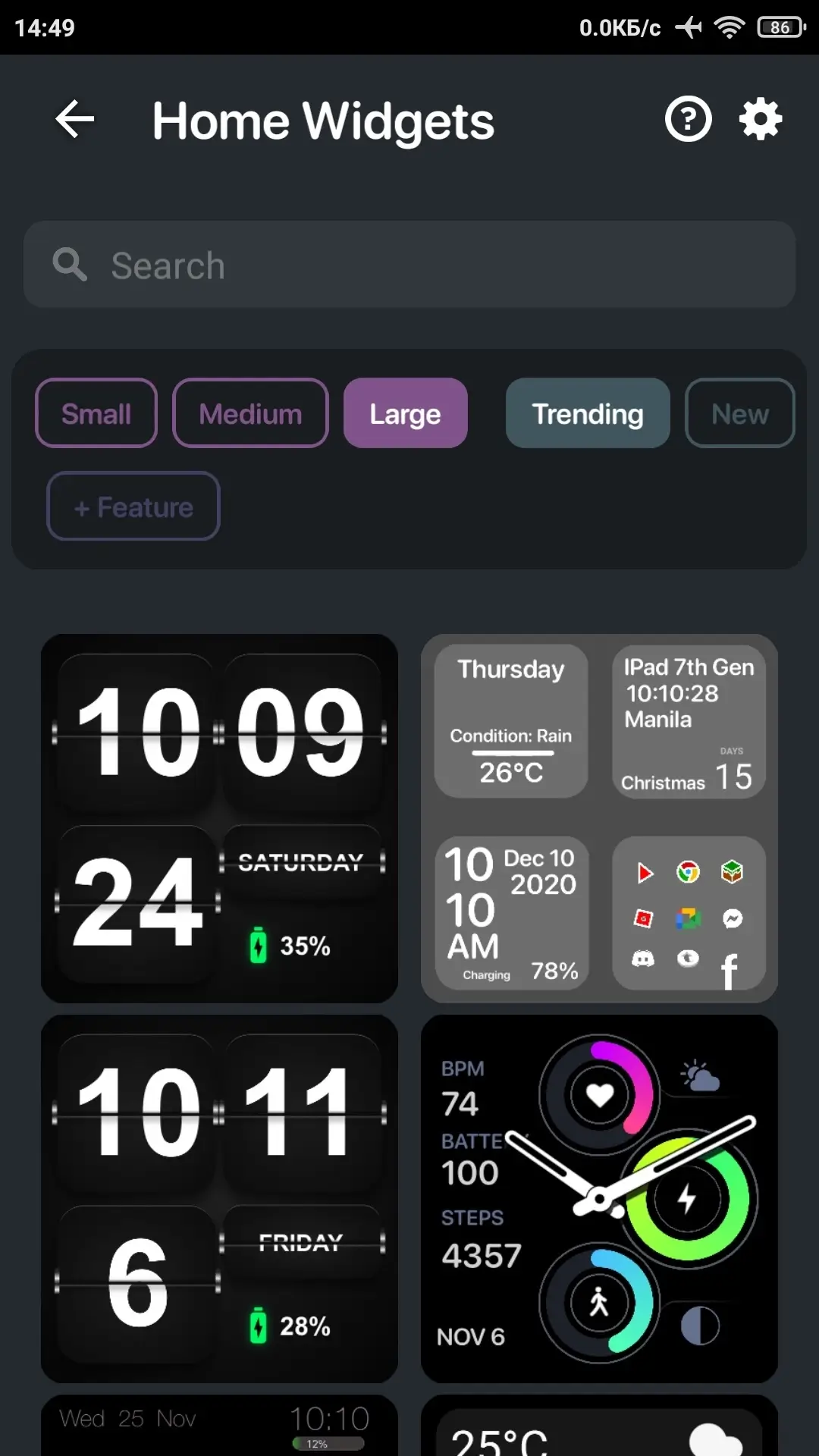Go back using the arrow icon
The width and height of the screenshot is (819, 1456).
tap(74, 119)
